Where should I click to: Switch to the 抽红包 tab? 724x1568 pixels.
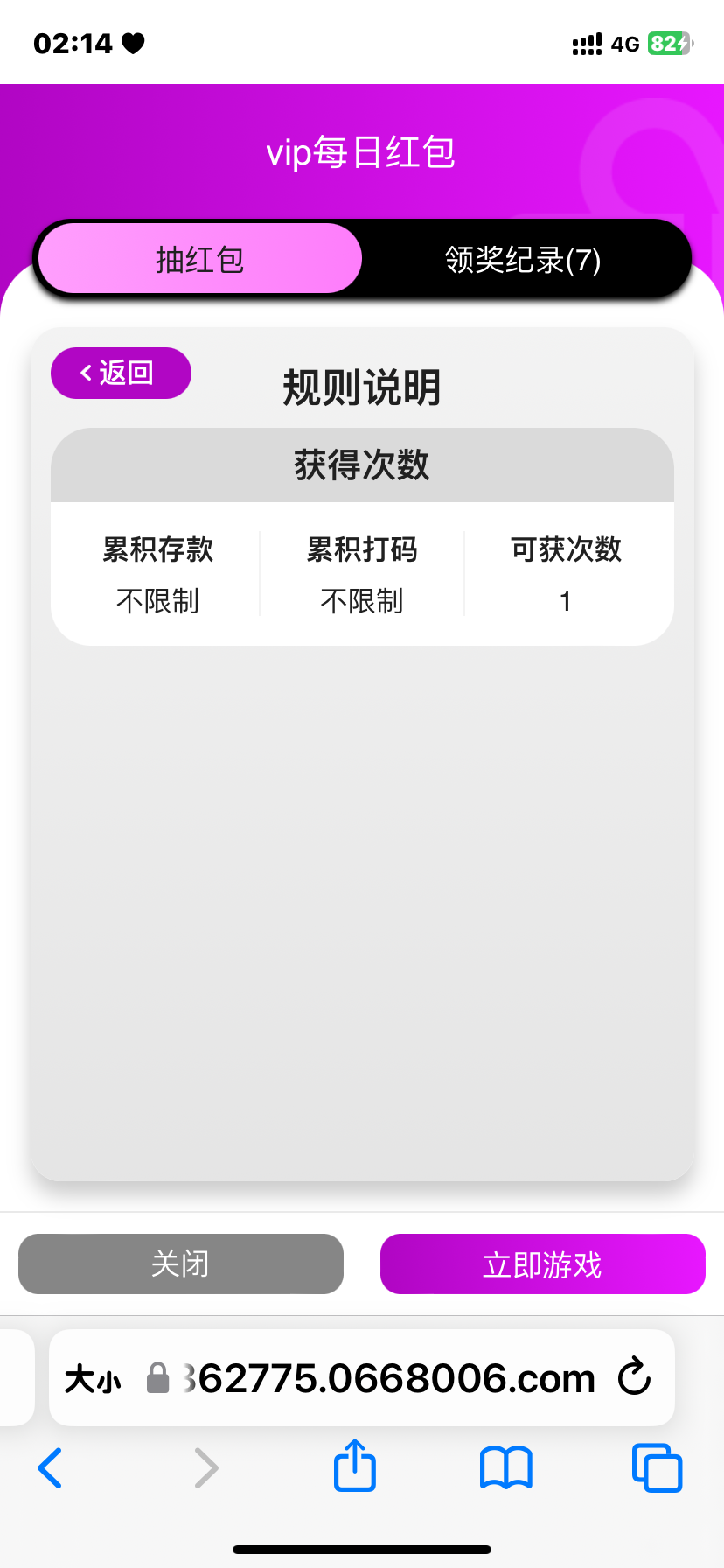(x=200, y=259)
